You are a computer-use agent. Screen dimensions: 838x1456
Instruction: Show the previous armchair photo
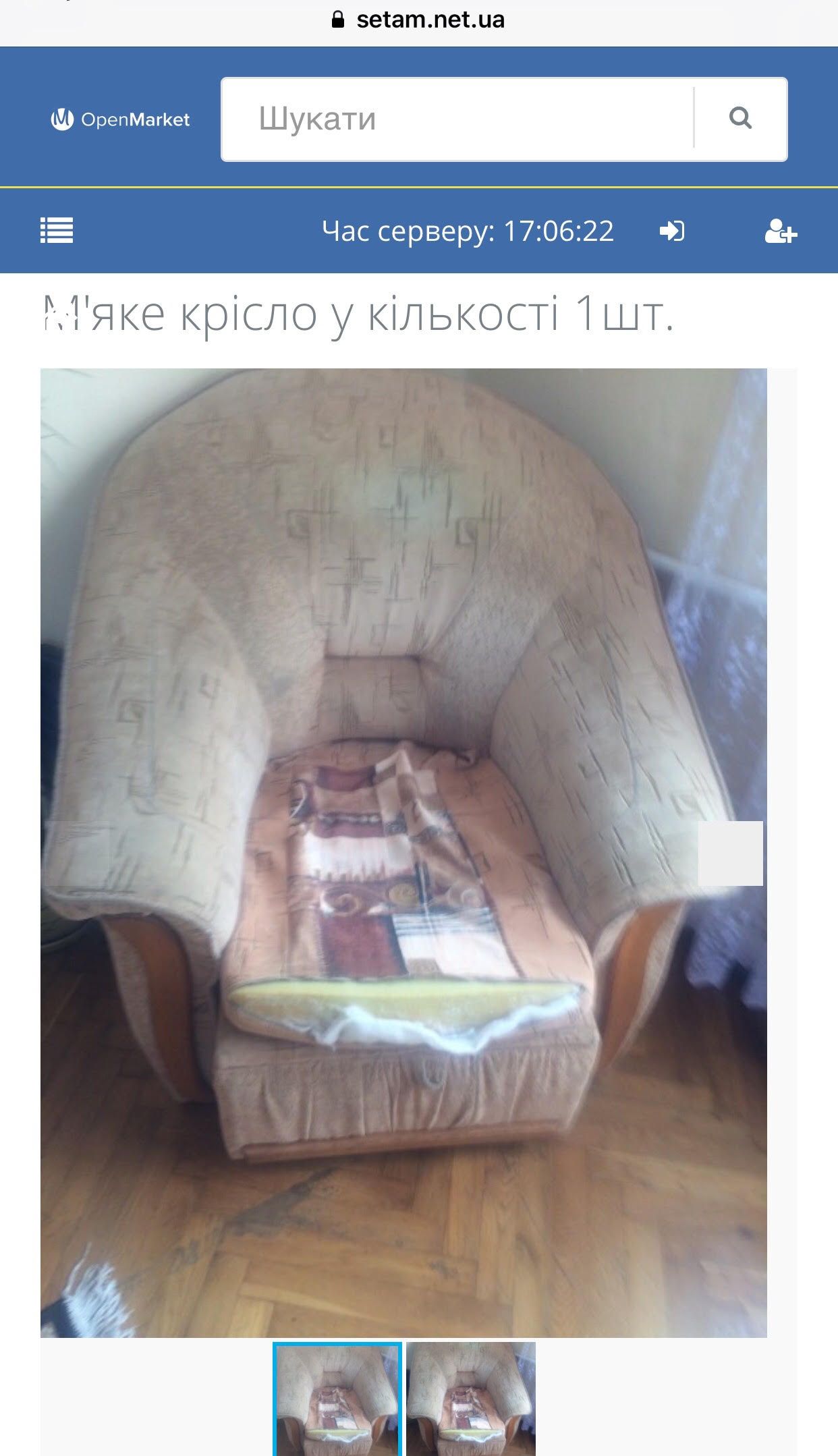pos(78,853)
